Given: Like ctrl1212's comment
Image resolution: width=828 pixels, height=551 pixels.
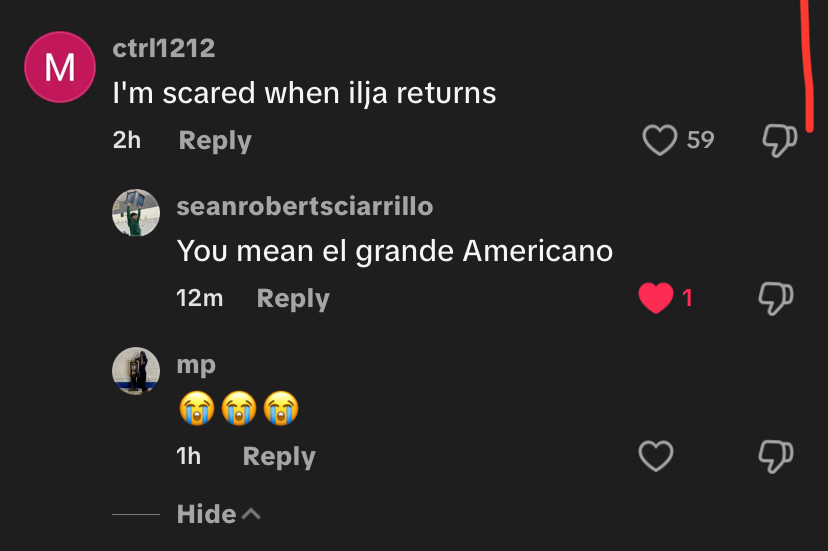Looking at the screenshot, I should 659,141.
